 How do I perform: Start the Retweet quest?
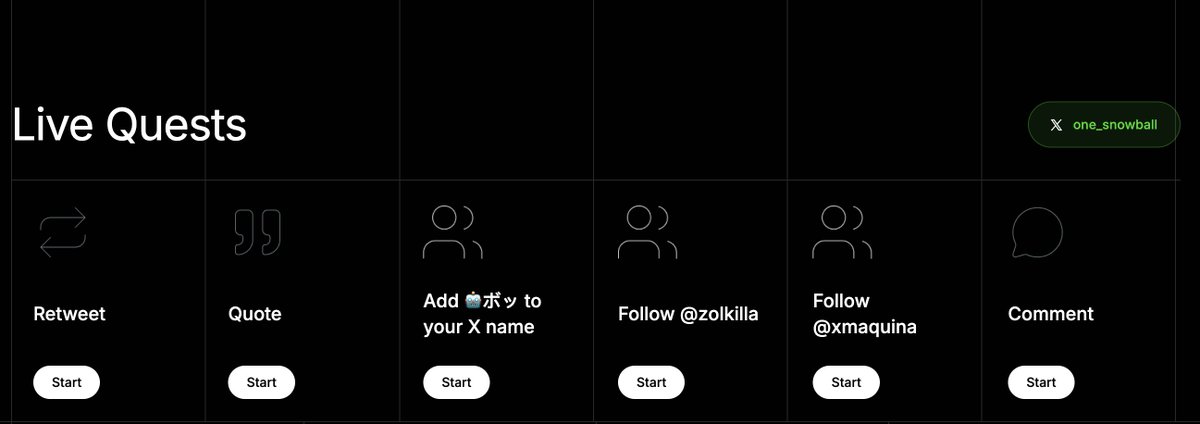(x=66, y=382)
